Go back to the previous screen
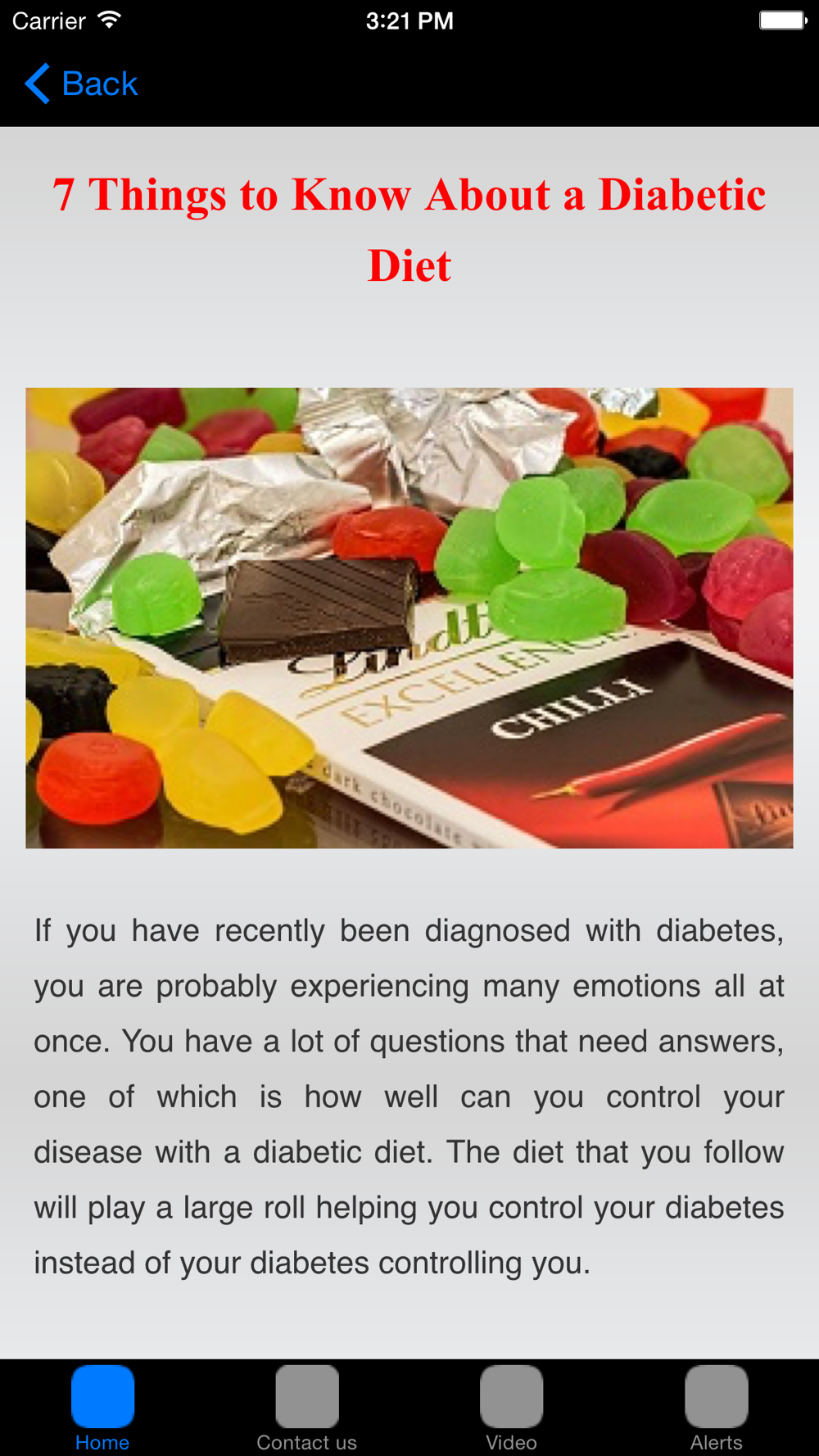819x1456 pixels. click(81, 84)
